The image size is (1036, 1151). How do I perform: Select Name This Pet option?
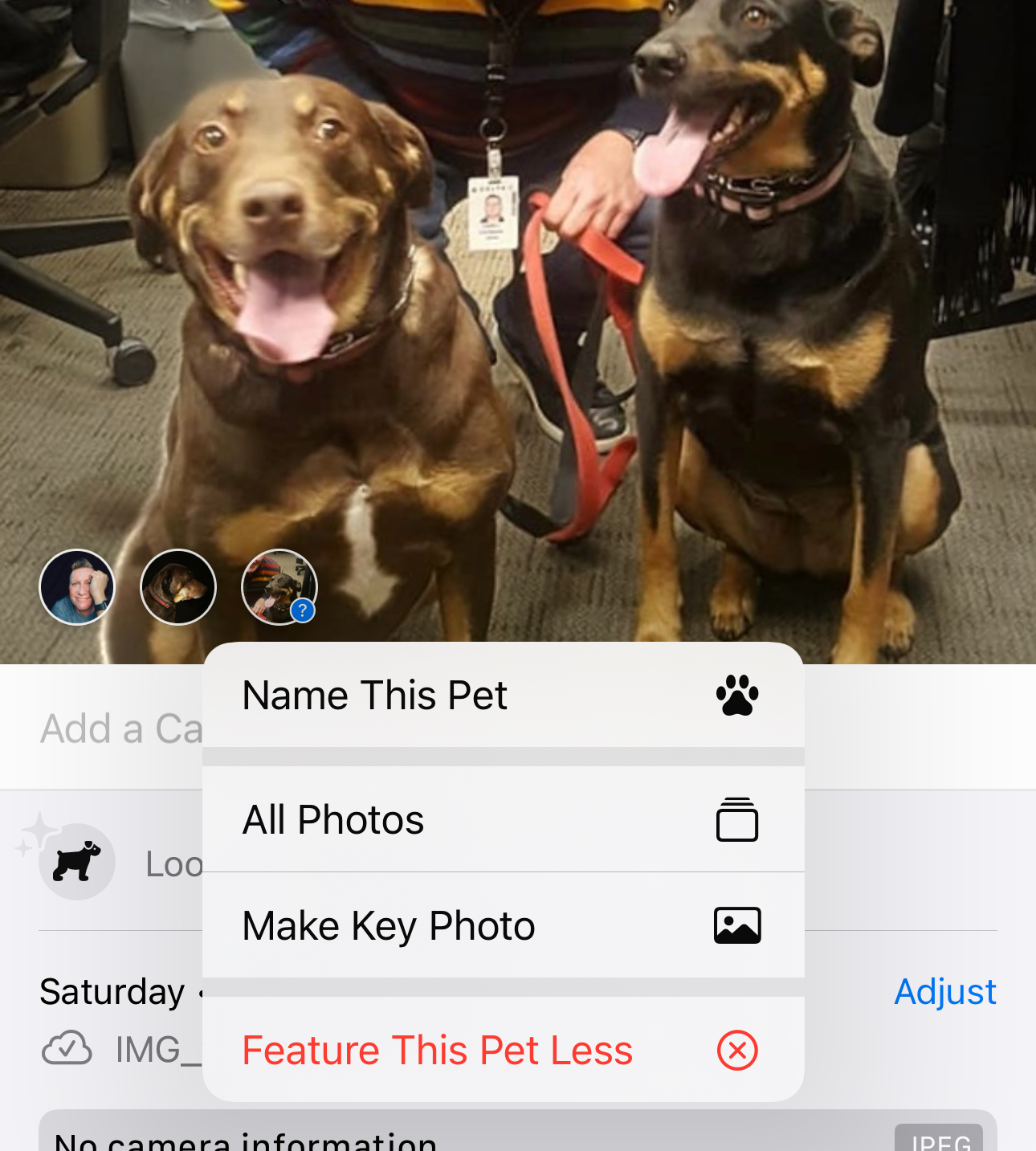[503, 696]
